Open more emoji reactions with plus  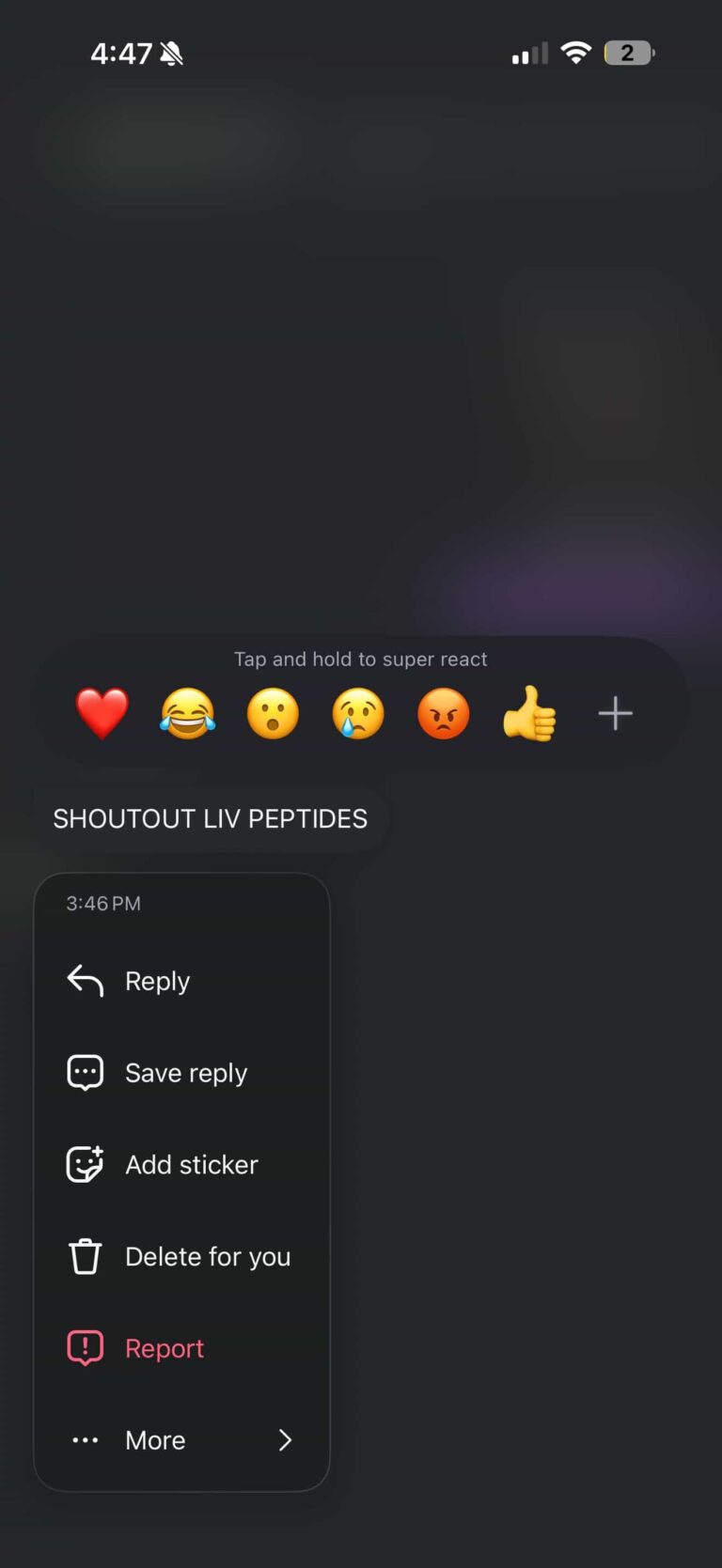(x=615, y=714)
